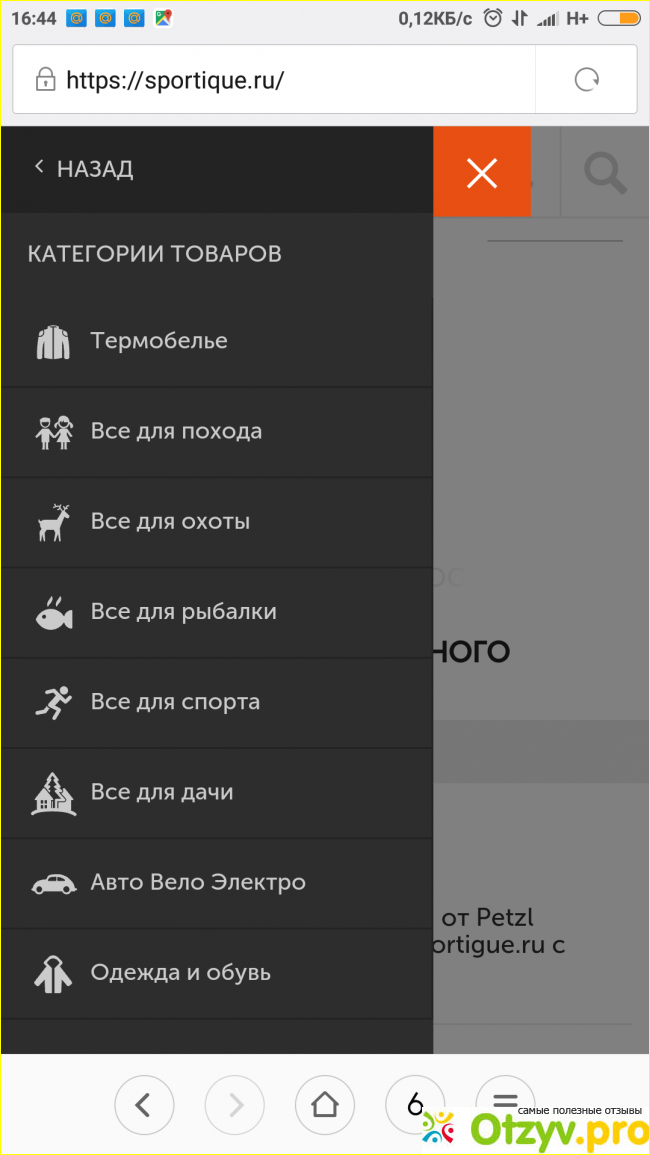Choose Все для спорта category
The height and width of the screenshot is (1155, 650).
tap(175, 702)
